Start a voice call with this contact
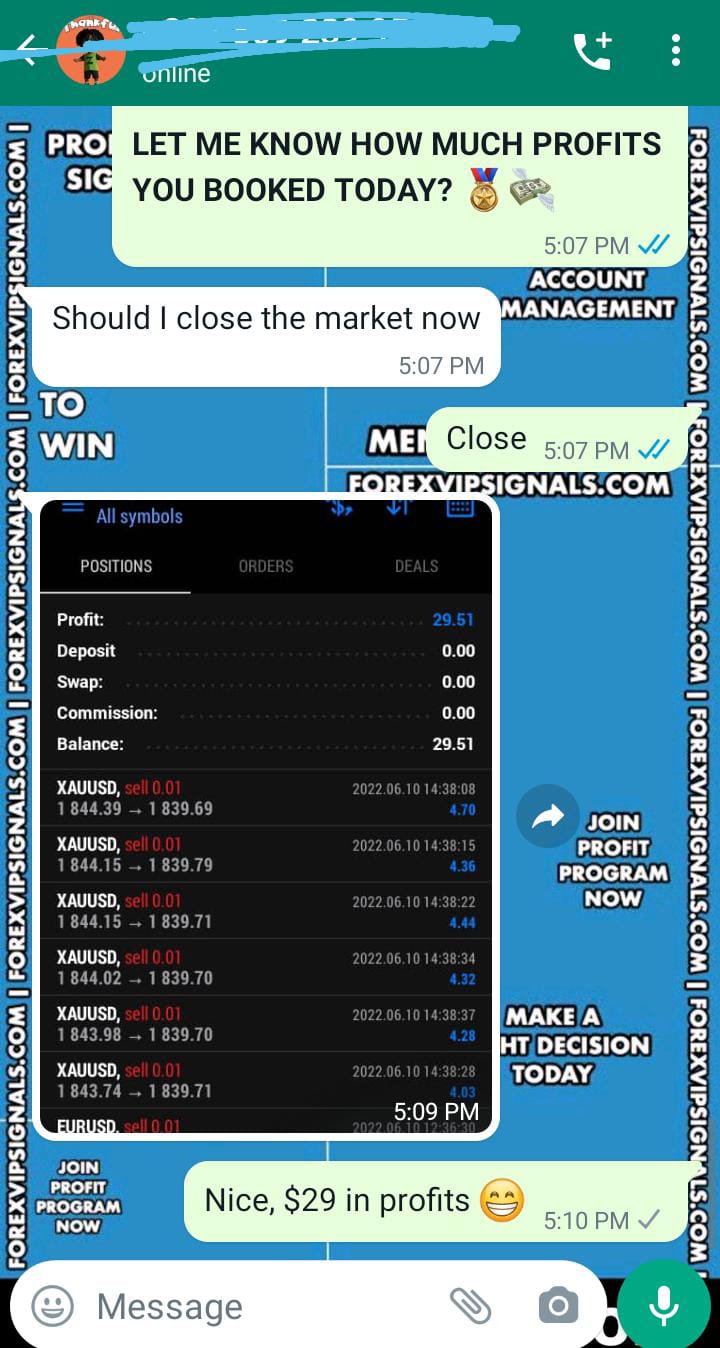The width and height of the screenshot is (720, 1348). [x=592, y=51]
